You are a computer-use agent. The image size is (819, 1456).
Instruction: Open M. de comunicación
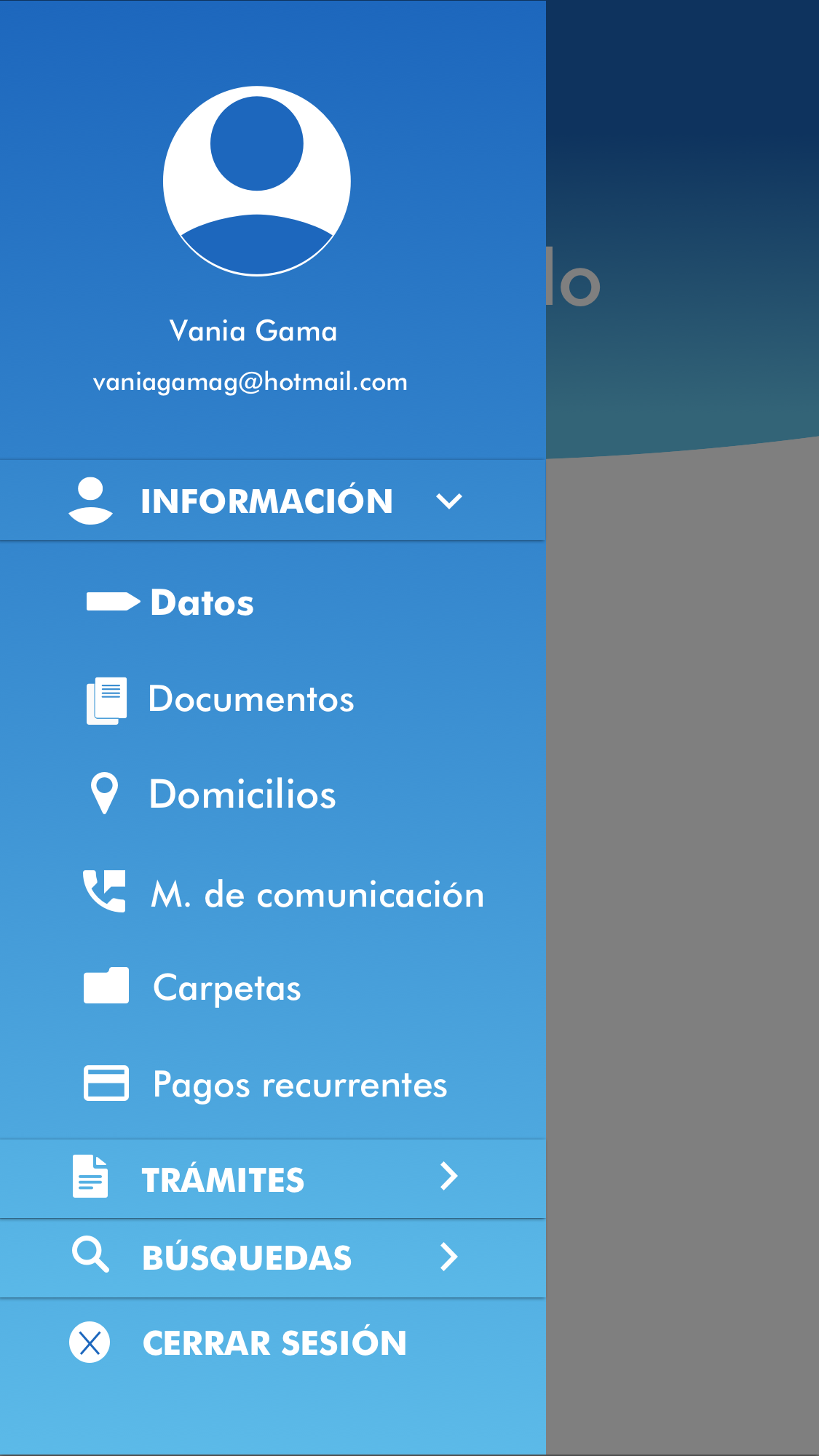coord(316,894)
